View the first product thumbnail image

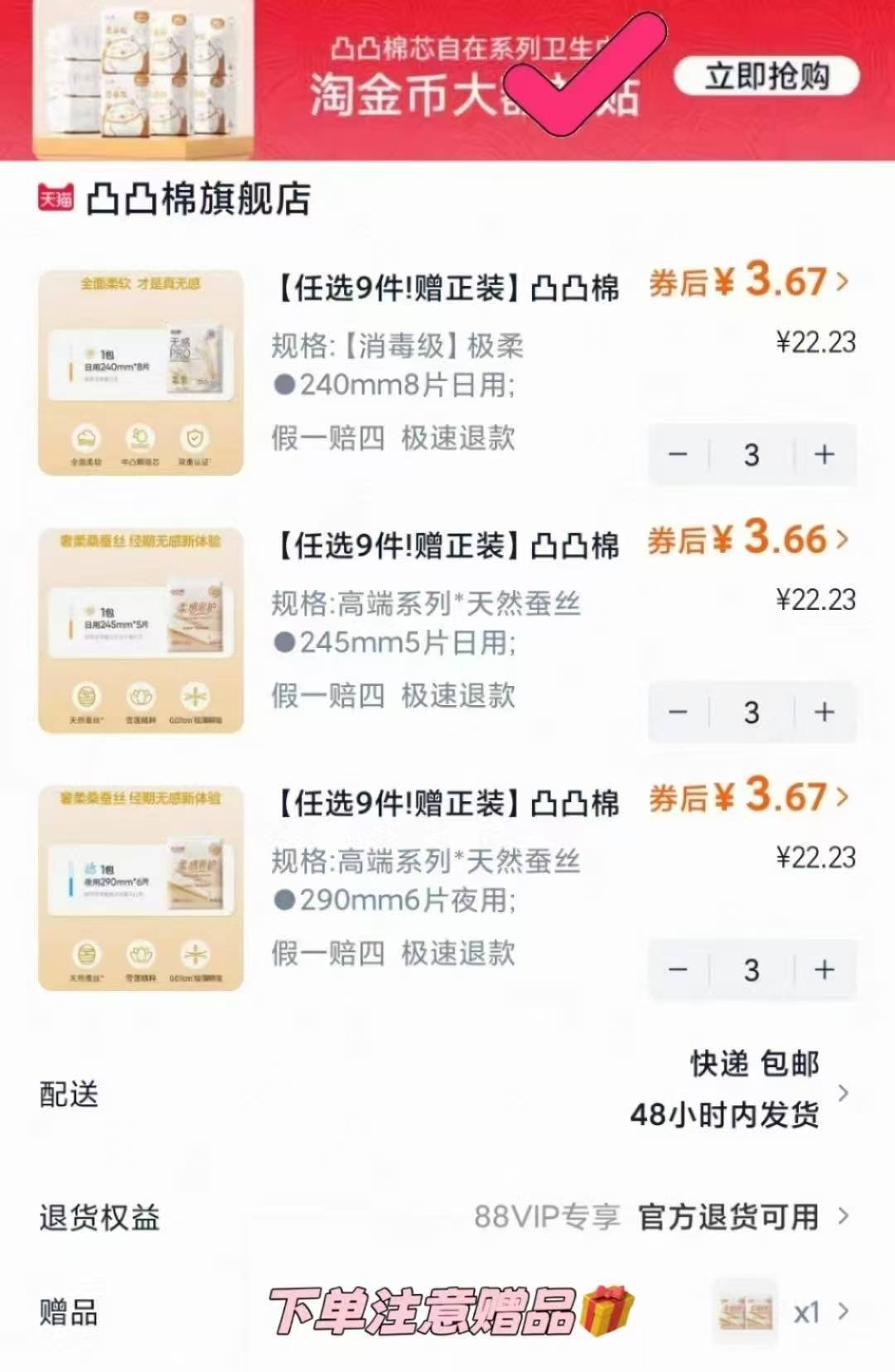point(141,371)
